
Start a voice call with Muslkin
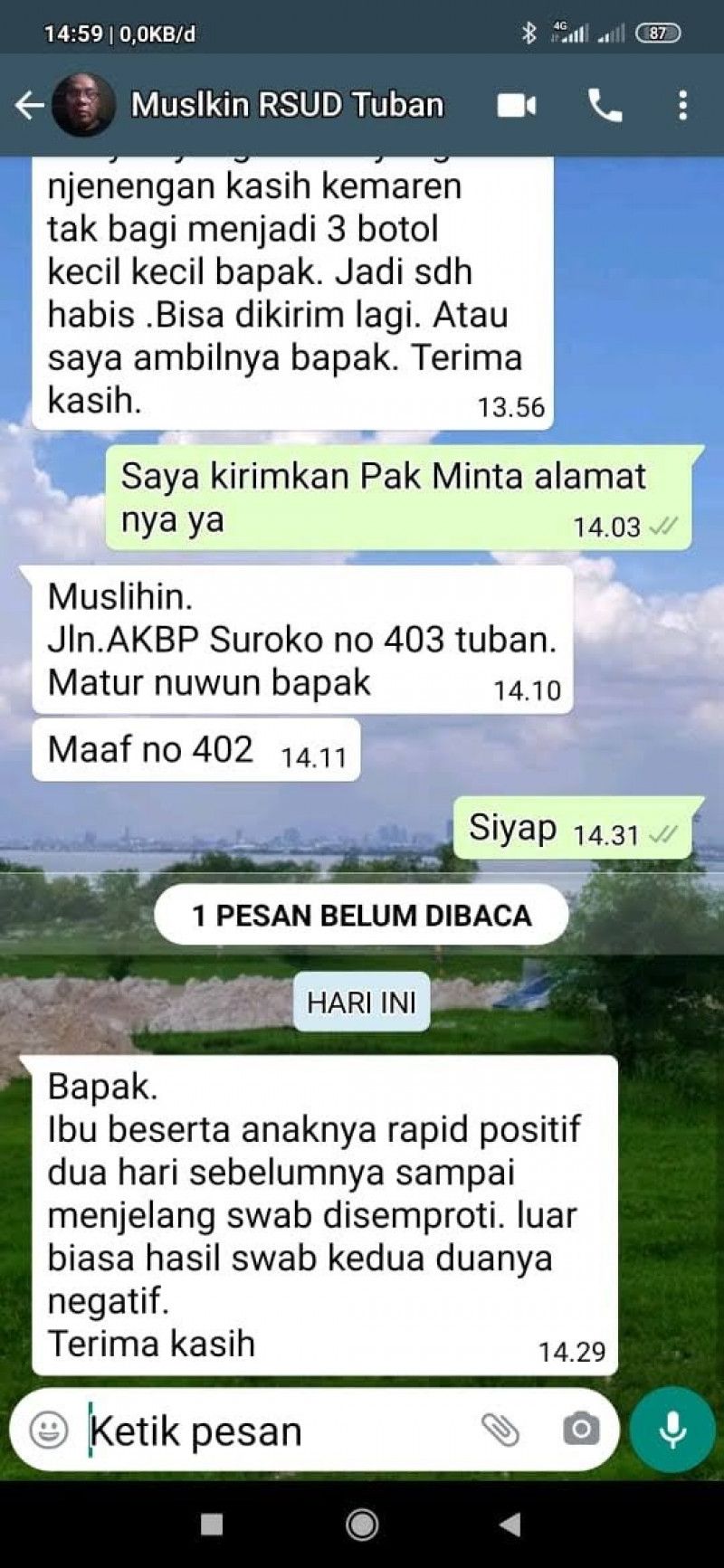(605, 106)
